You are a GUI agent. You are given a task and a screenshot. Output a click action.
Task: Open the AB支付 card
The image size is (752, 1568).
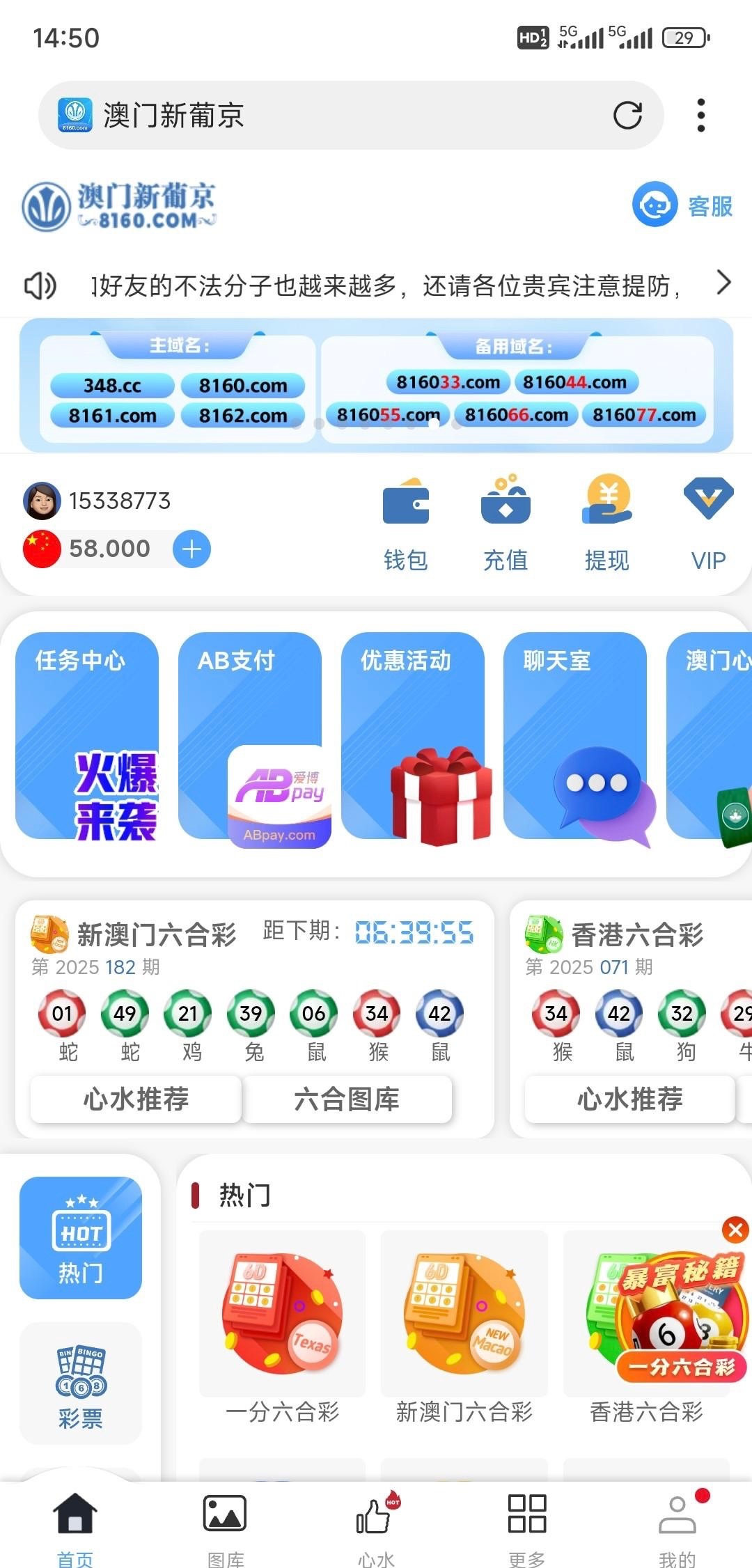point(250,735)
